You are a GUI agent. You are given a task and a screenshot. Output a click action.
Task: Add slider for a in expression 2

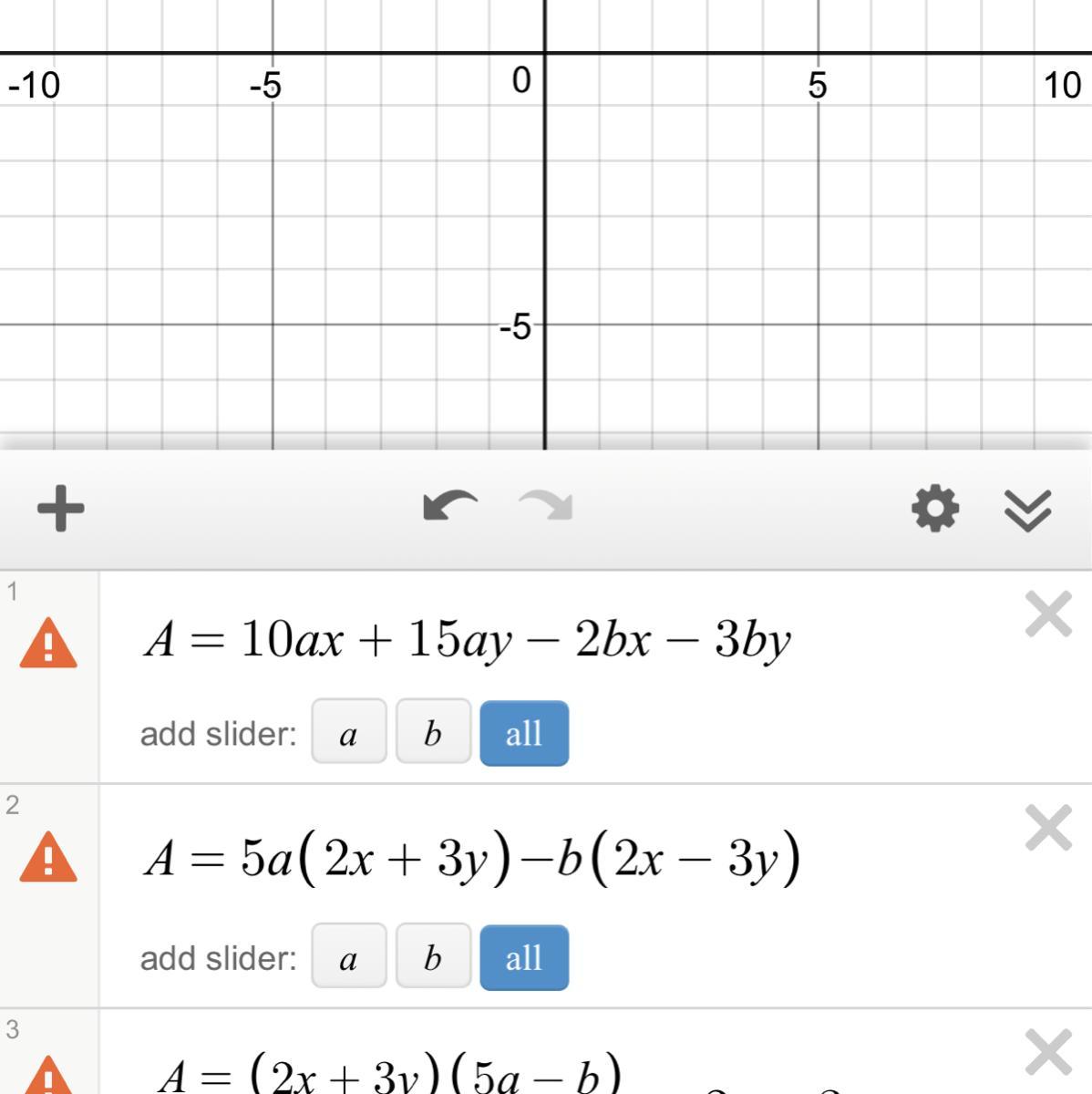pyautogui.click(x=348, y=957)
